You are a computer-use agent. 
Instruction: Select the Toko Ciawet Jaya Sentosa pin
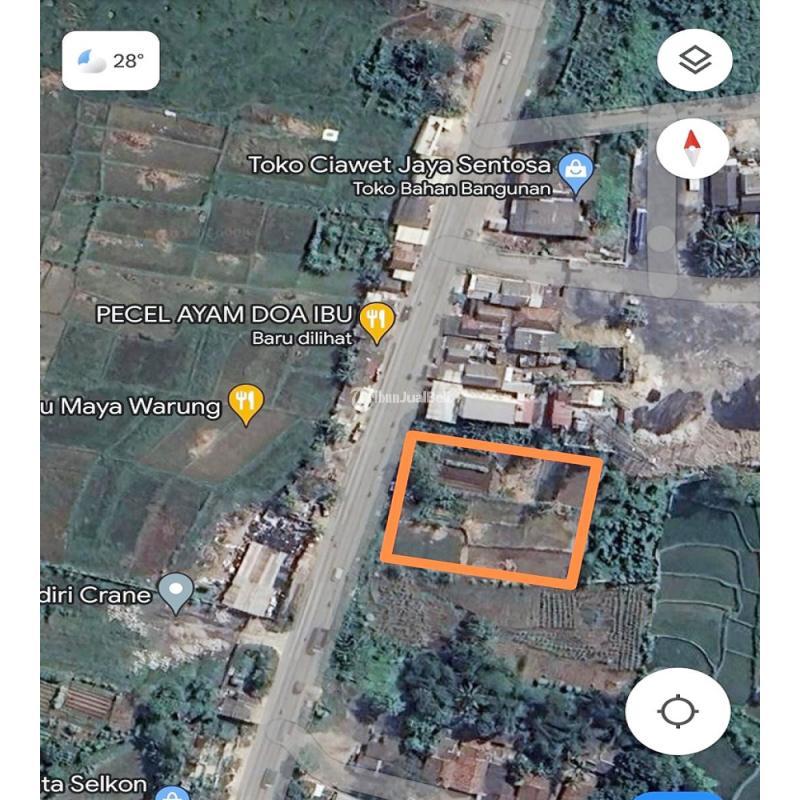point(576,169)
